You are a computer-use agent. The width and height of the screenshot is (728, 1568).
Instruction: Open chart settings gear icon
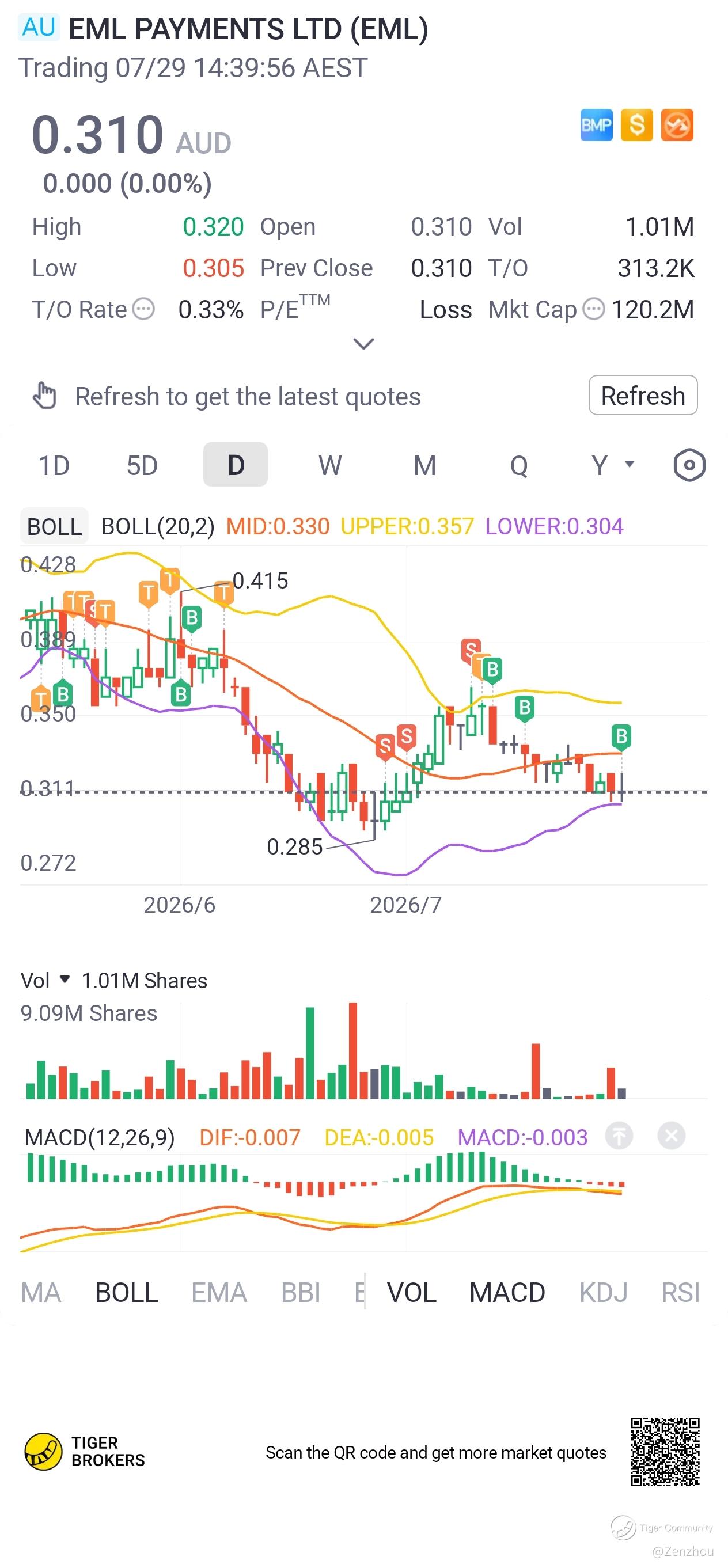(x=689, y=466)
